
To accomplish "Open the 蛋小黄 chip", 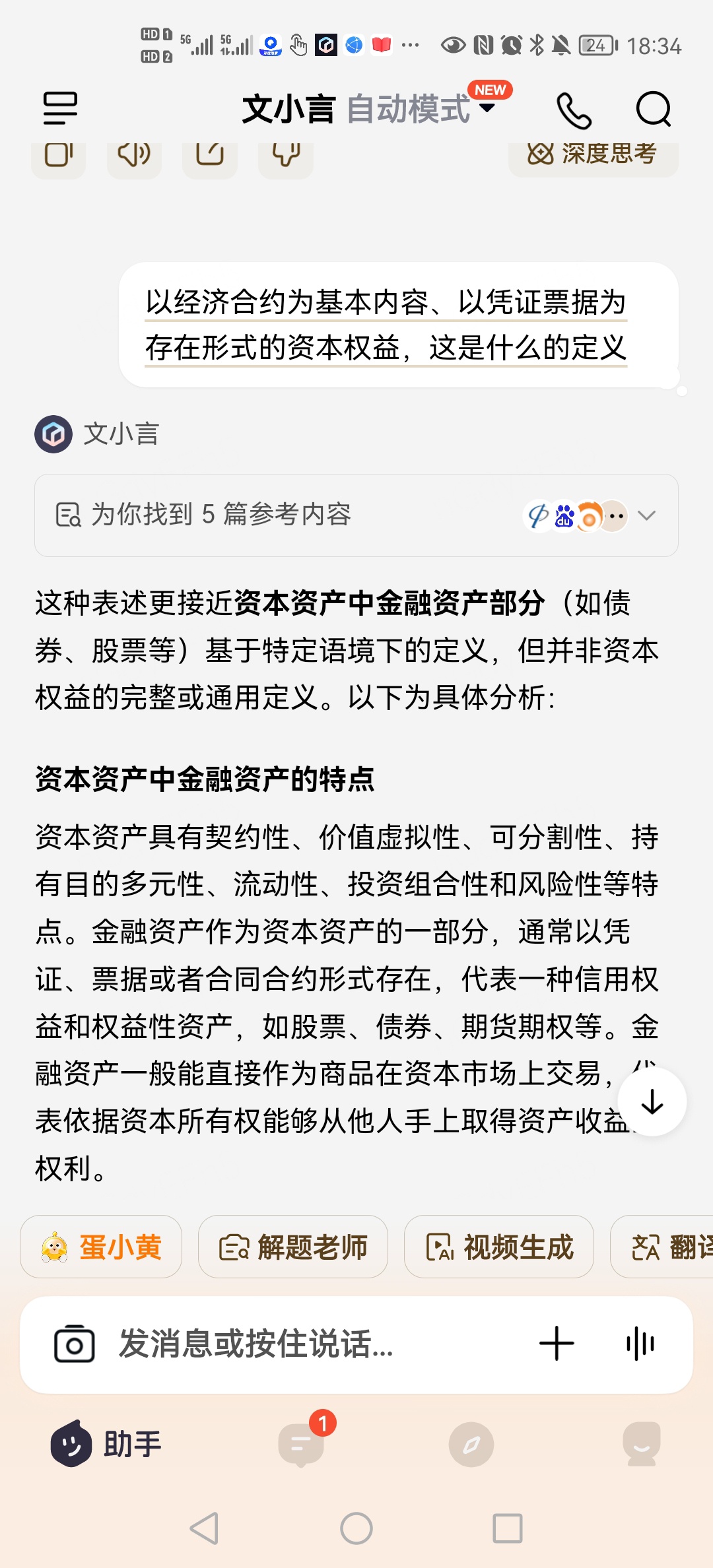I will [101, 1247].
